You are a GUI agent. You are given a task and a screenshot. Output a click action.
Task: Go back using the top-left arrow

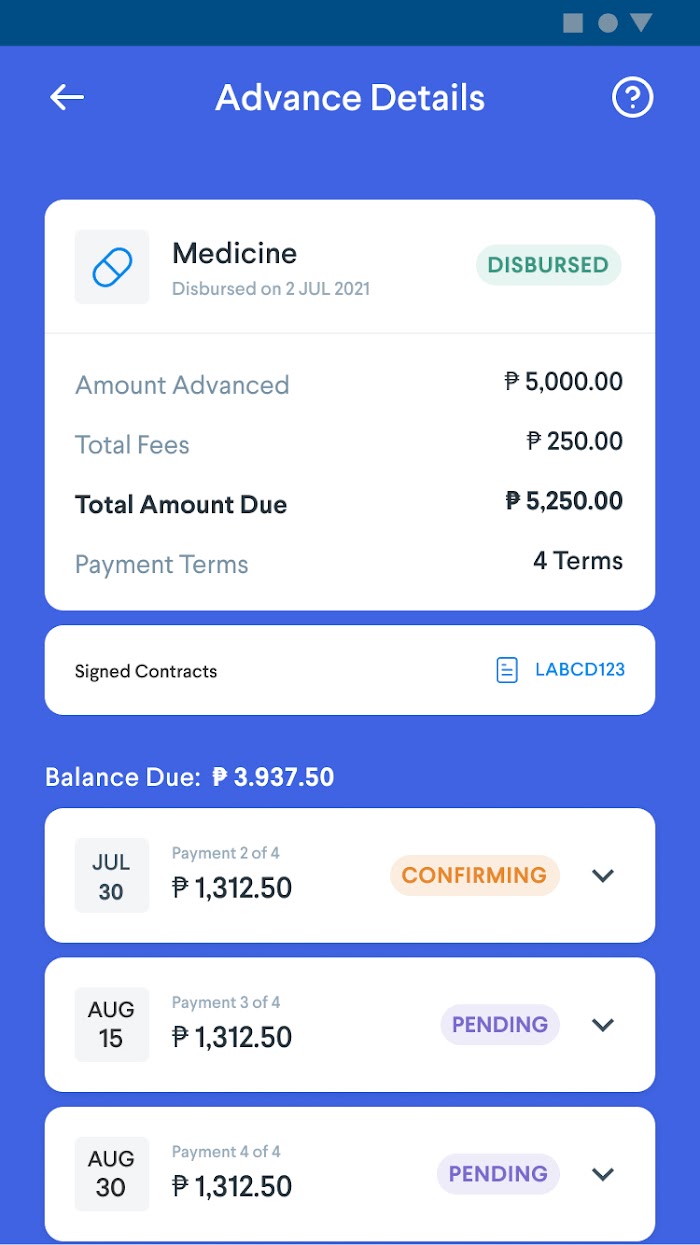tap(67, 97)
